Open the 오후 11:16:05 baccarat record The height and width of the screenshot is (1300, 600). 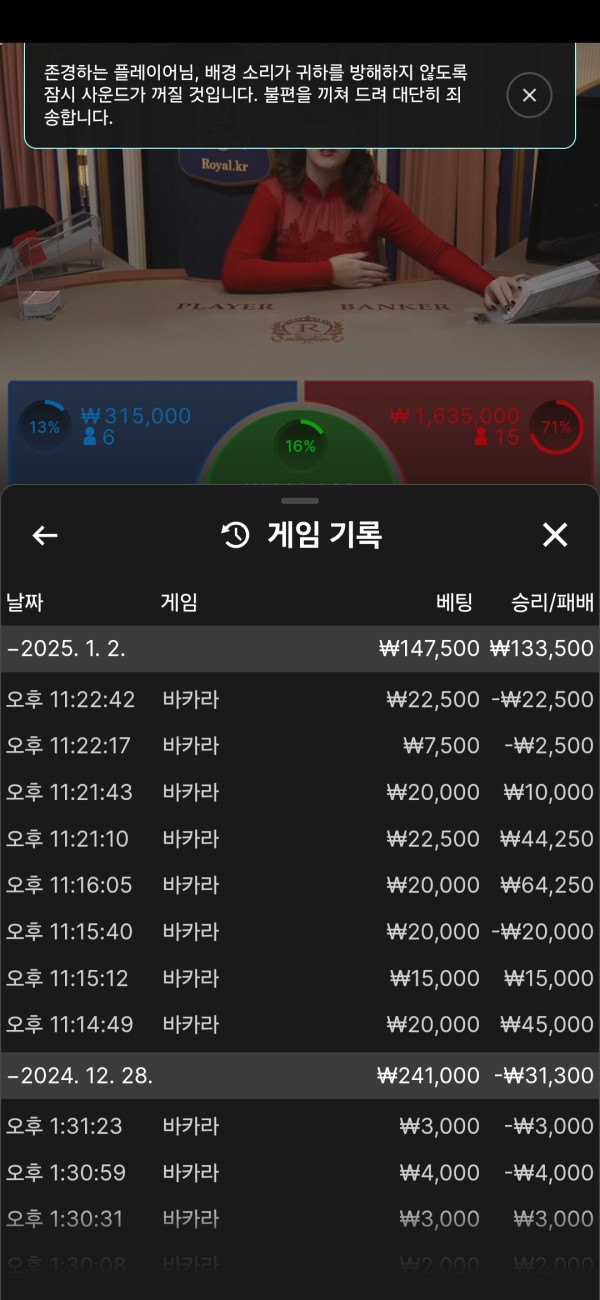[x=300, y=885]
